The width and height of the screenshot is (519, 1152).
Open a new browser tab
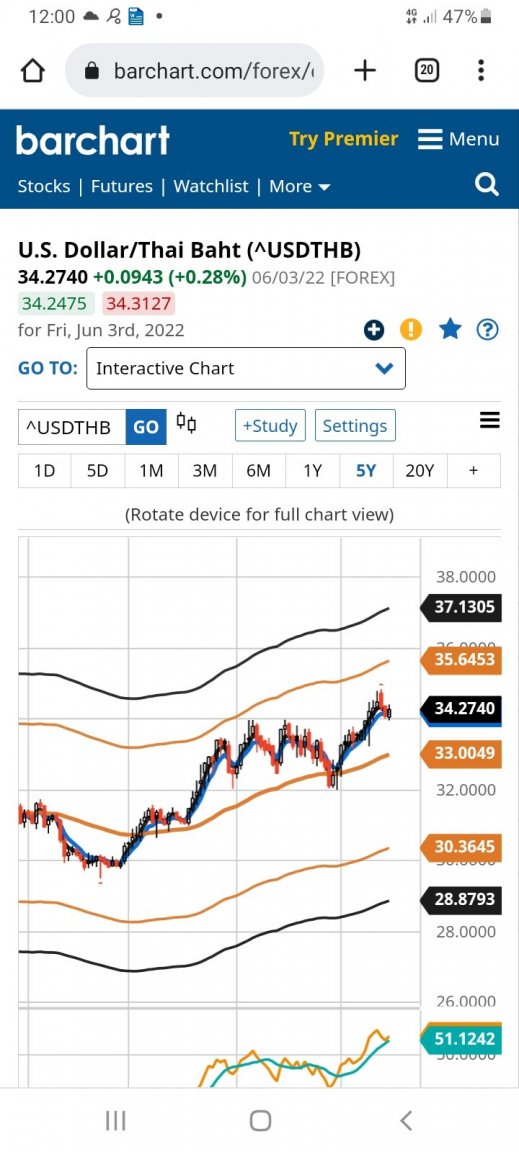click(x=365, y=71)
